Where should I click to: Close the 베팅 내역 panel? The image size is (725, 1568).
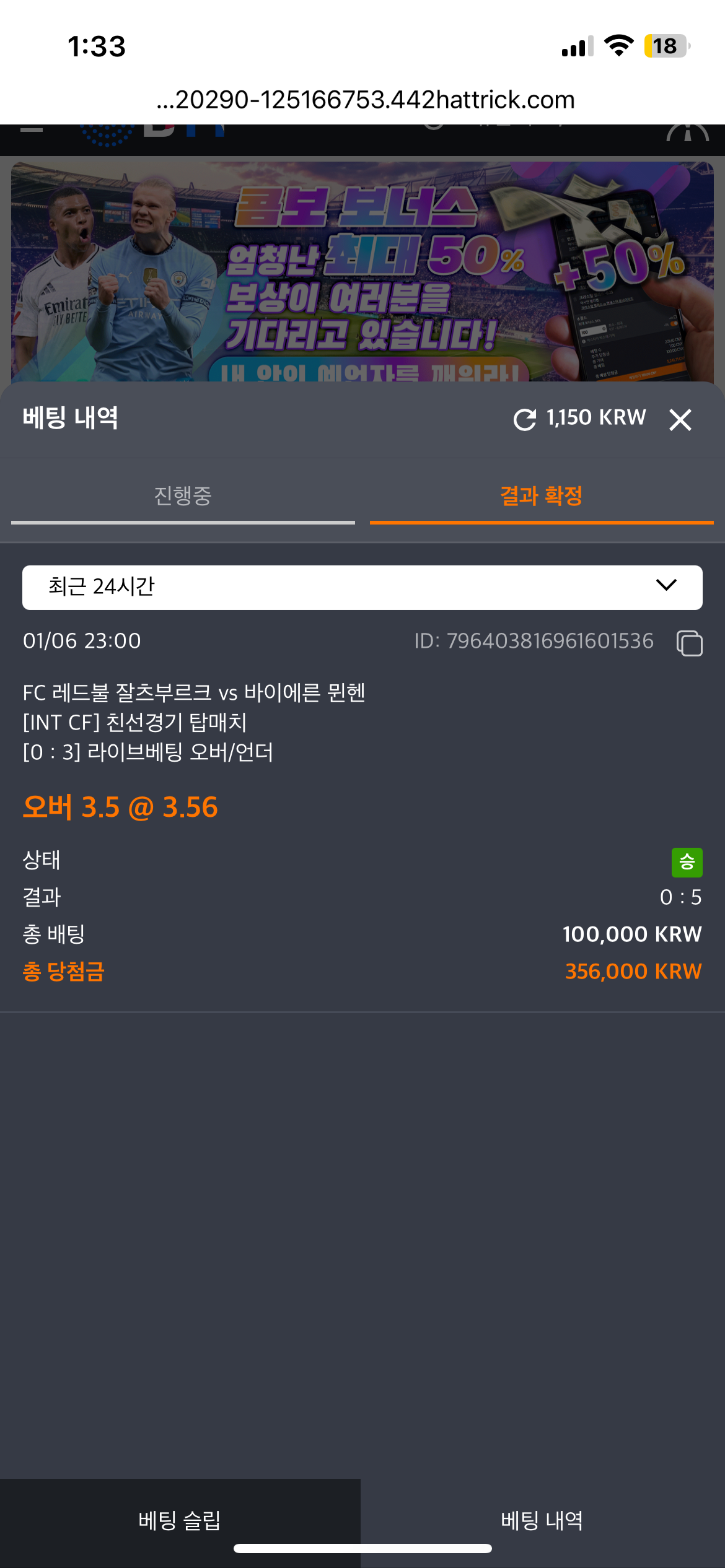point(680,420)
